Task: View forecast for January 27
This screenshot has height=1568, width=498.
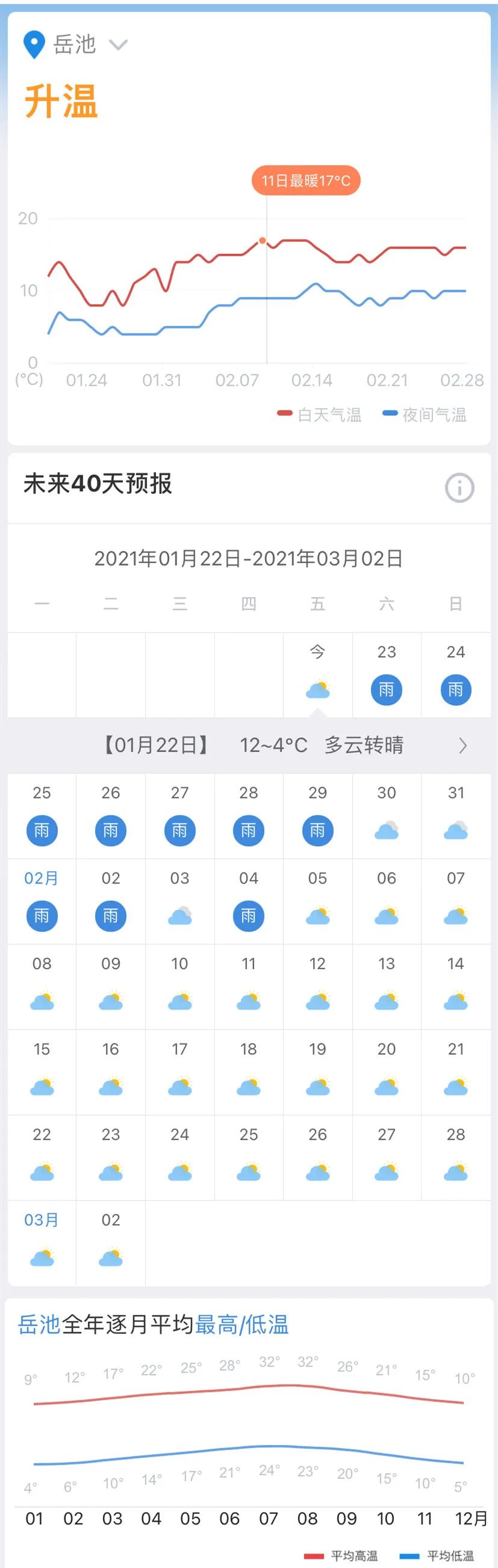Action: (x=180, y=816)
